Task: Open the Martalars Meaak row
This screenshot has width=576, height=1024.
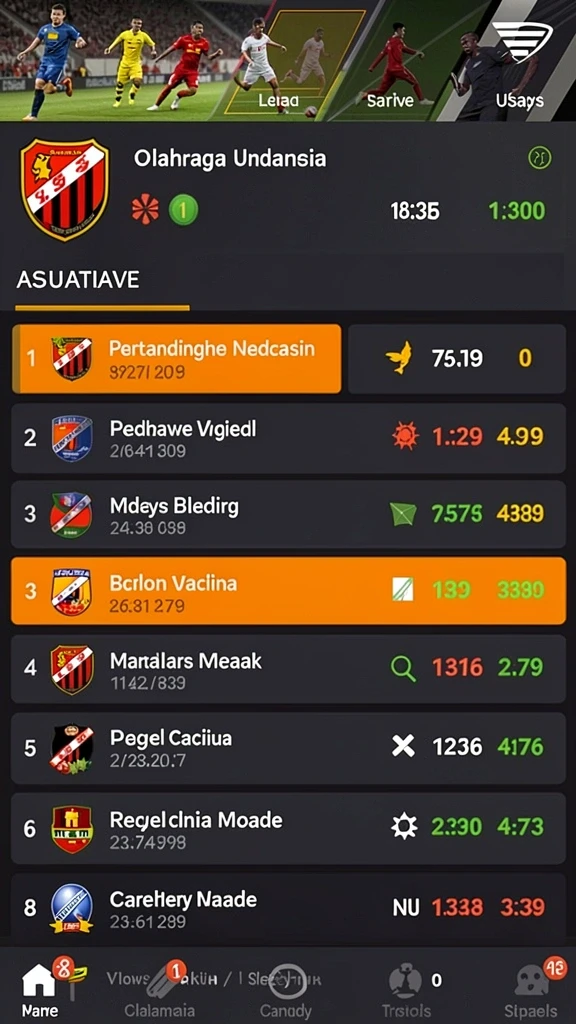Action: point(288,669)
